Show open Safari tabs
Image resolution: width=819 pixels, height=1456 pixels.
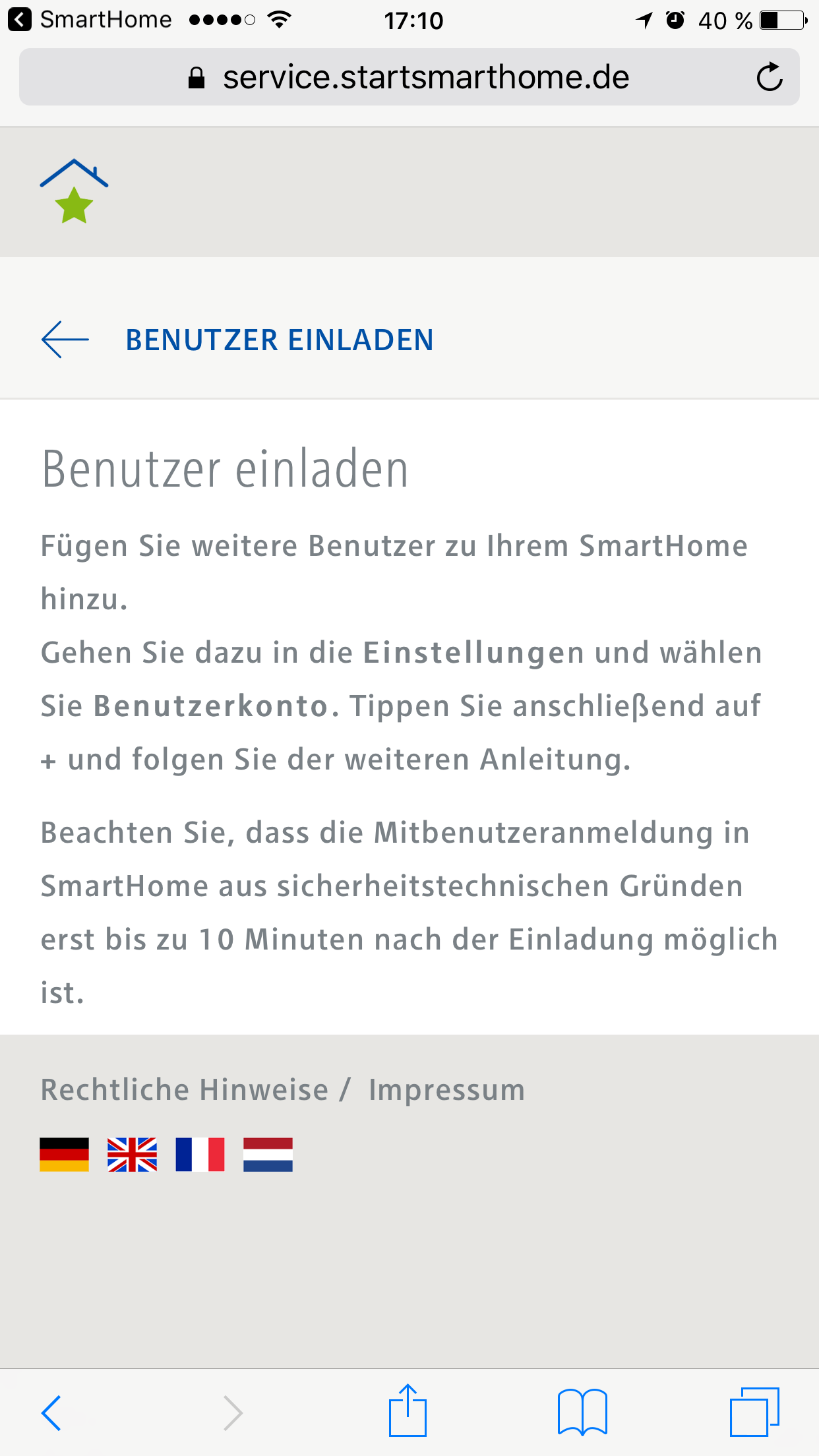pyautogui.click(x=754, y=1412)
